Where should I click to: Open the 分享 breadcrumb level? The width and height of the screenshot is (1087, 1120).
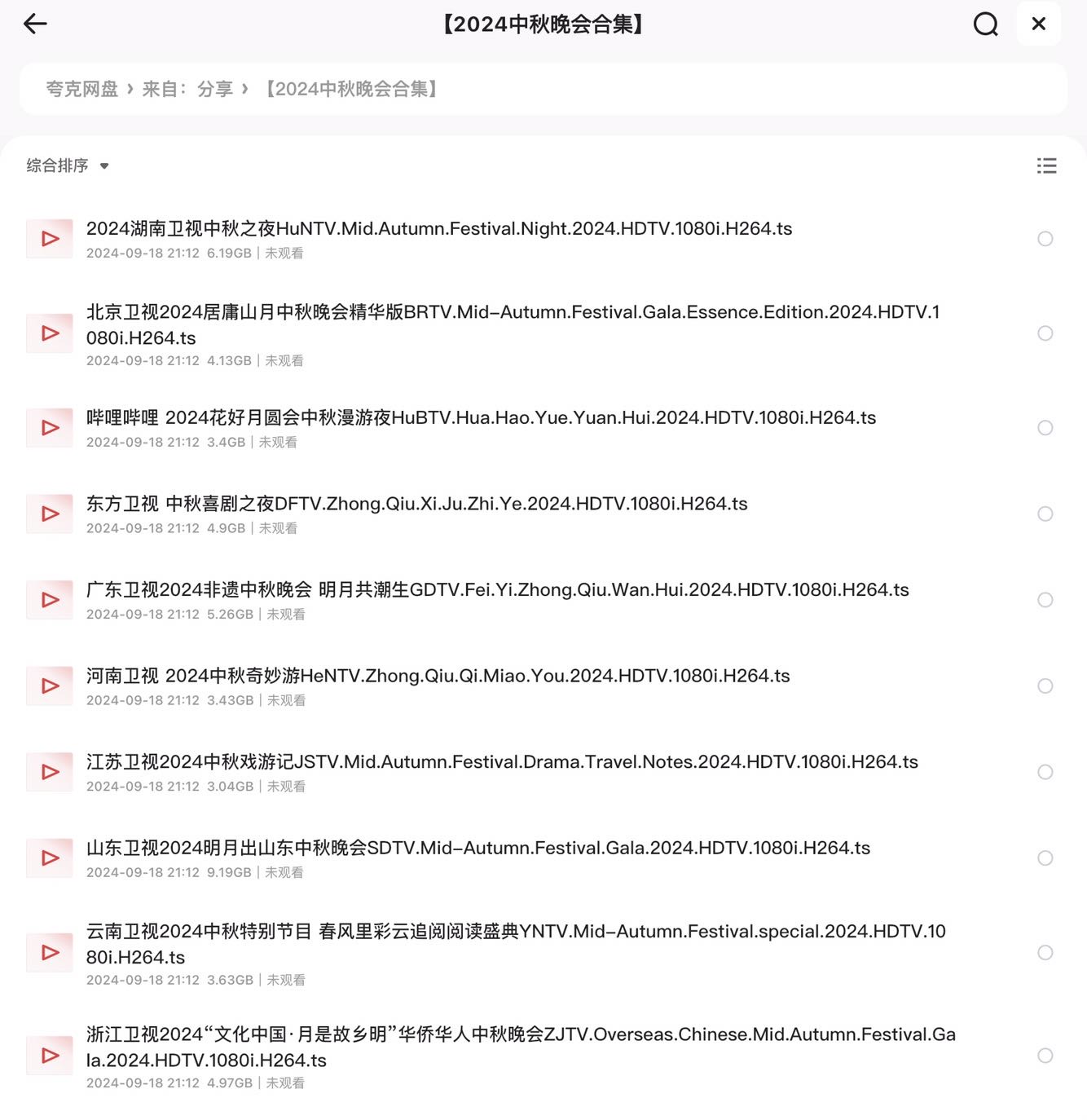point(215,89)
